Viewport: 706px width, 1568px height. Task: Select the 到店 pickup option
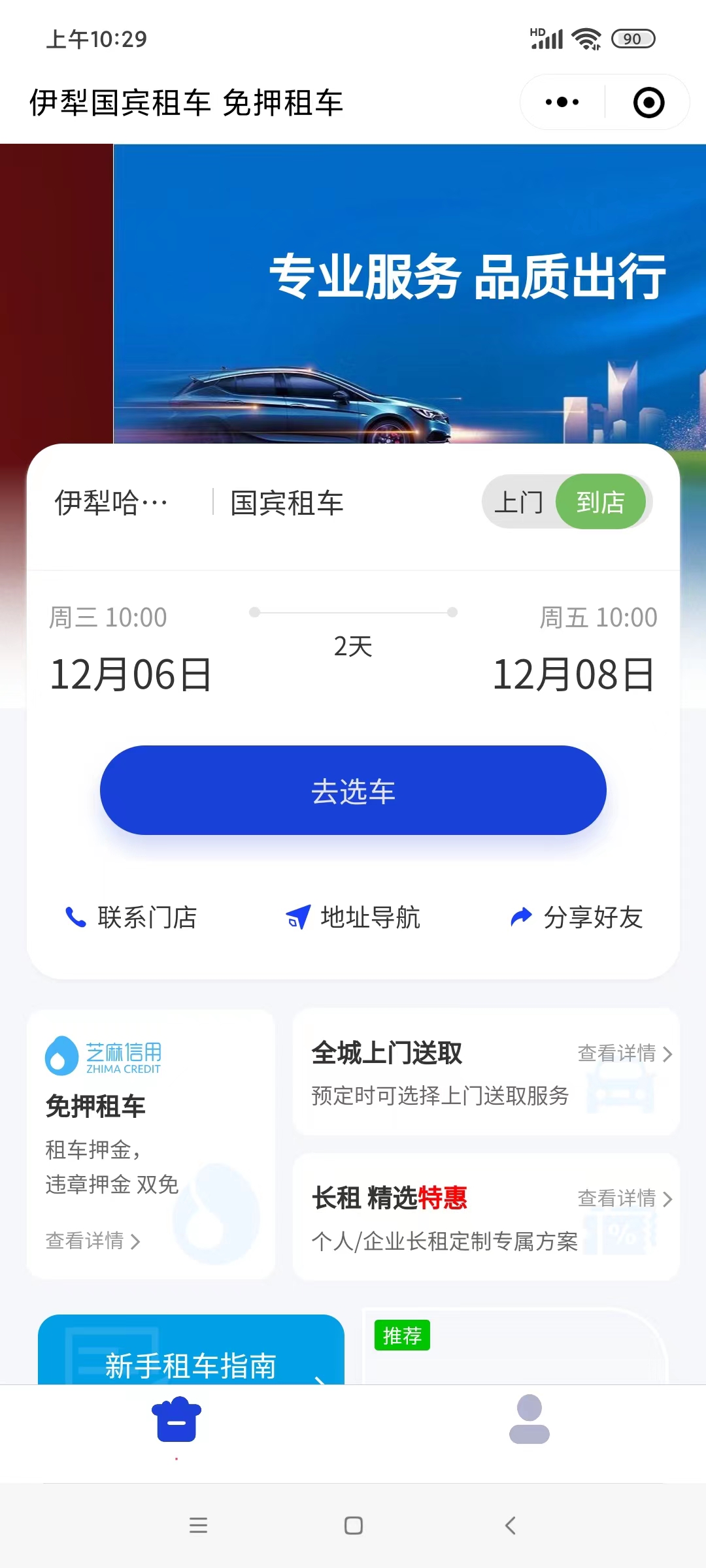(601, 502)
